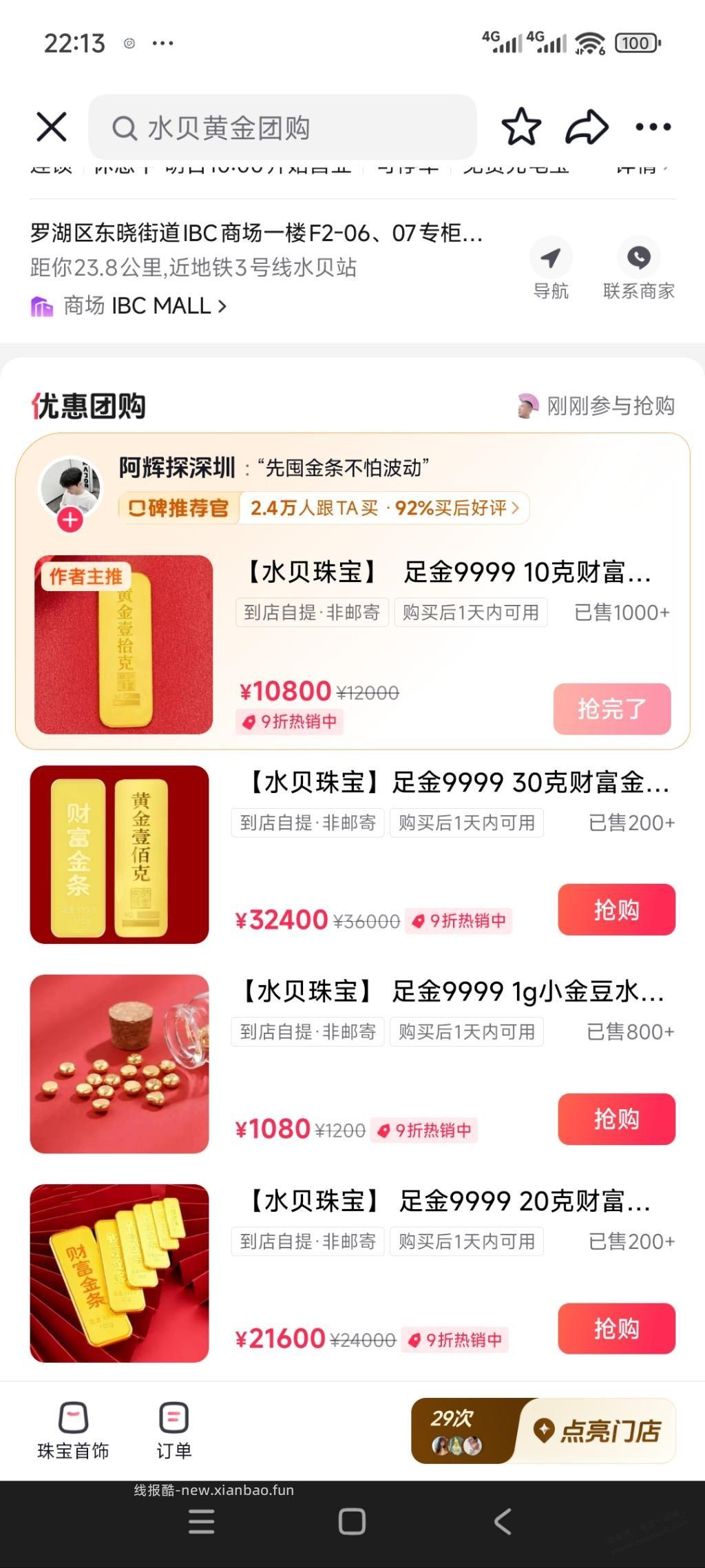Tap the purple mall icon beside IBC MALL
Image resolution: width=705 pixels, height=1568 pixels.
click(43, 305)
